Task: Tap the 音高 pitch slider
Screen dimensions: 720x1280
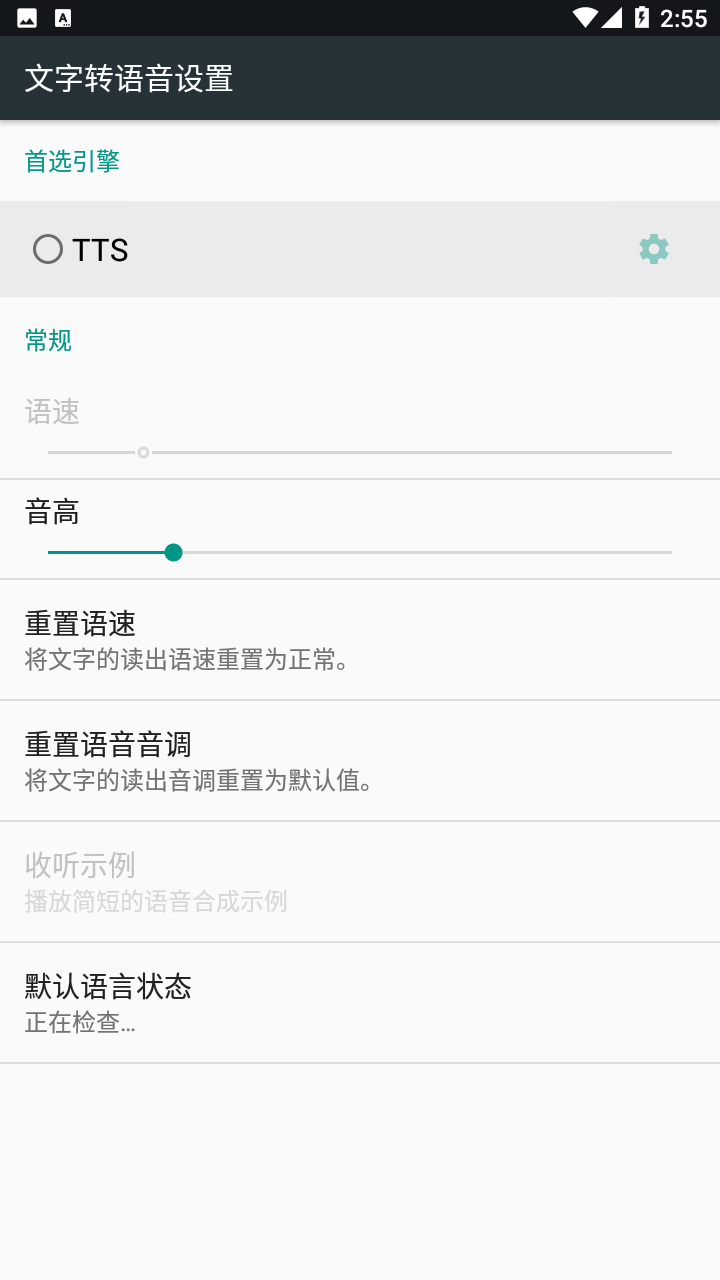Action: pyautogui.click(x=173, y=552)
